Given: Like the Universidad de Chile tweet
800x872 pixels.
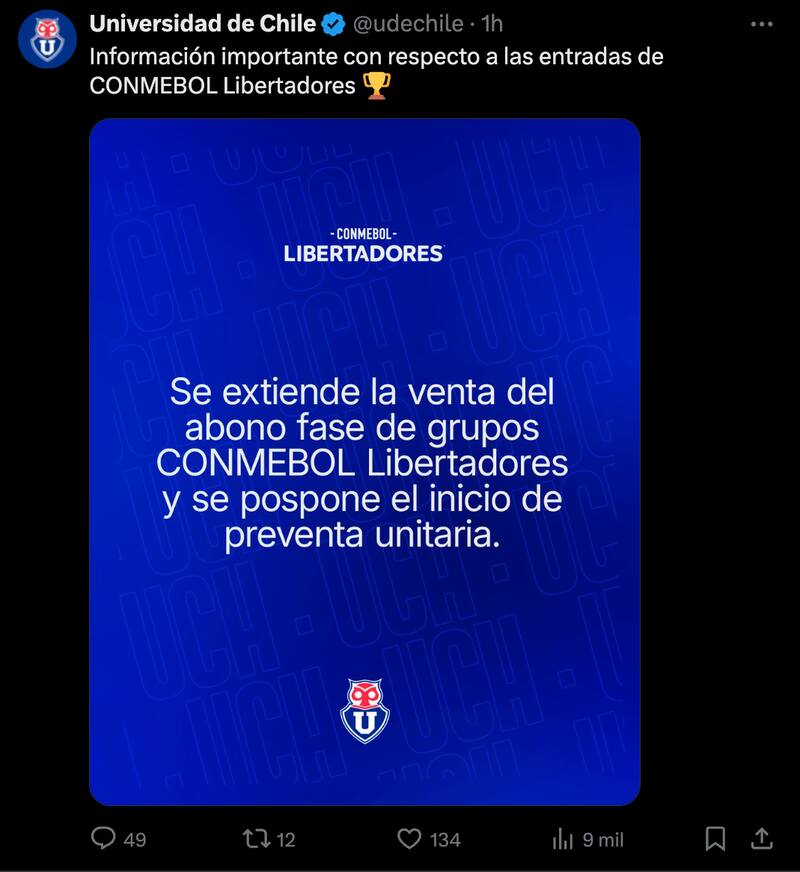Looking at the screenshot, I should tap(409, 838).
